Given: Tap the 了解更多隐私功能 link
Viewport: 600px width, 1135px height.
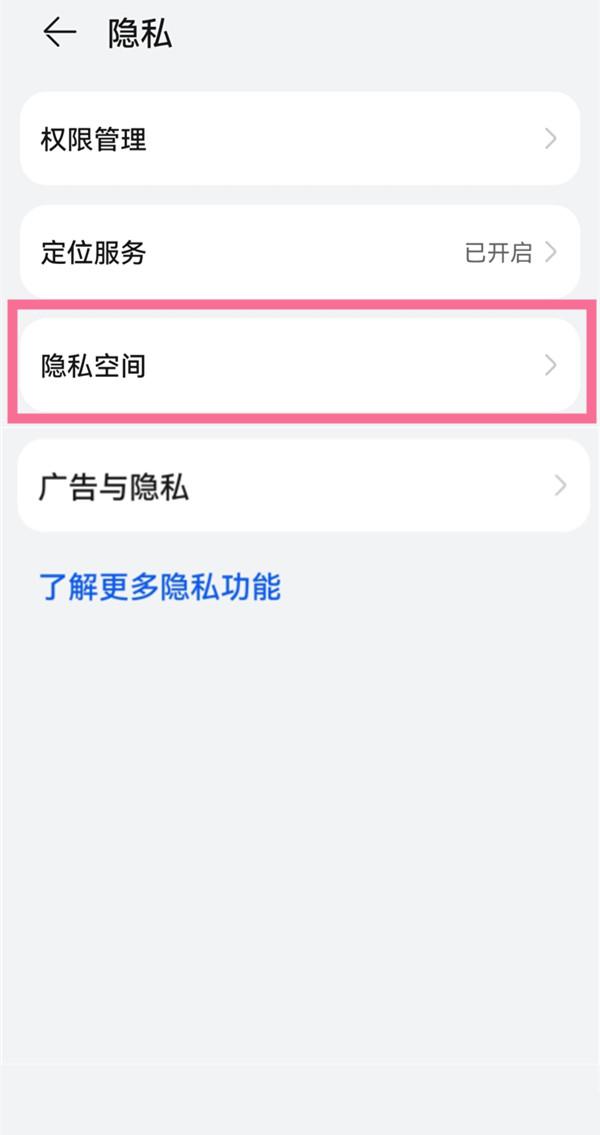Looking at the screenshot, I should point(160,587).
